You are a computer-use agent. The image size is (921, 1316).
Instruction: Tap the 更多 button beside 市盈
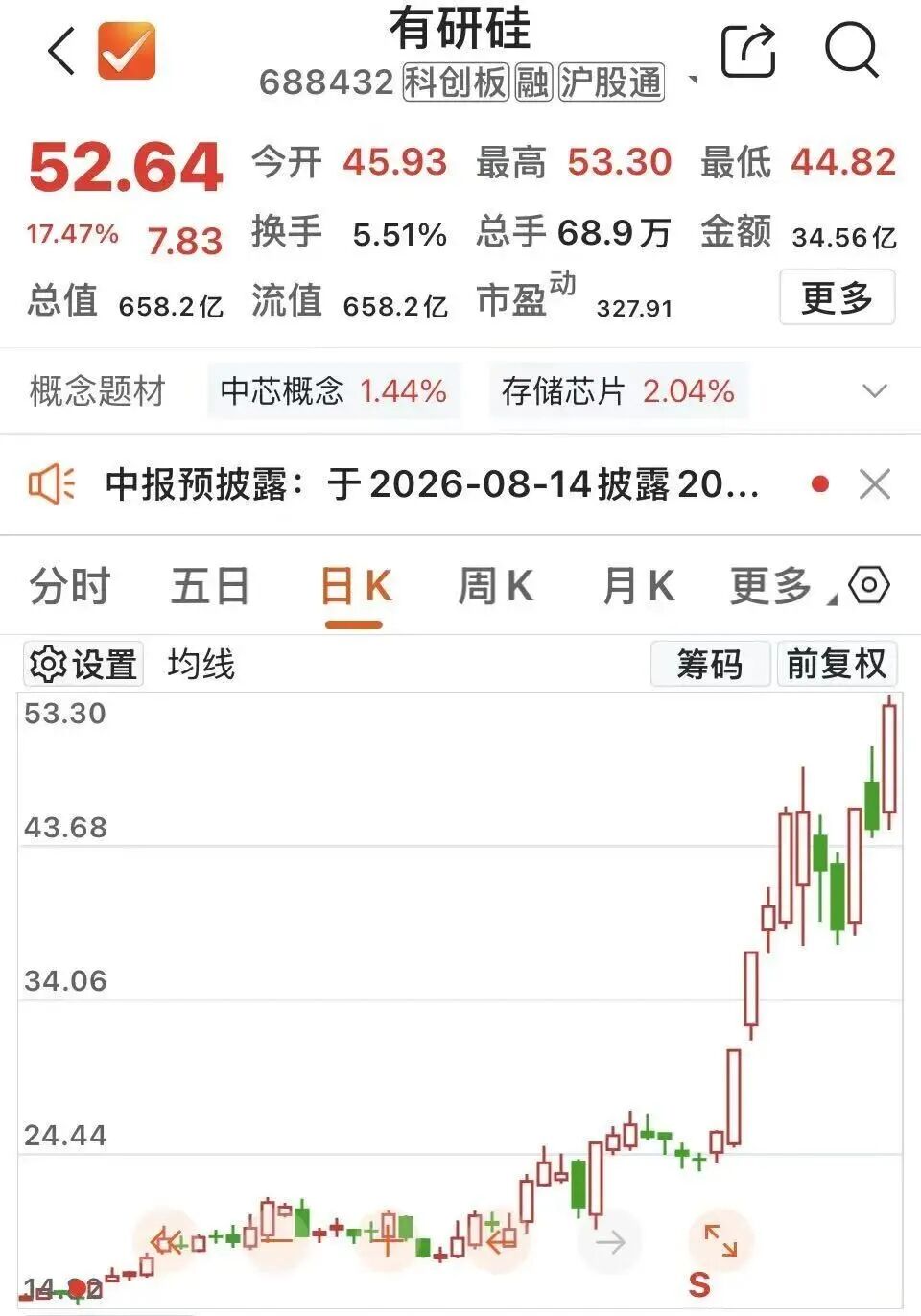point(837,297)
